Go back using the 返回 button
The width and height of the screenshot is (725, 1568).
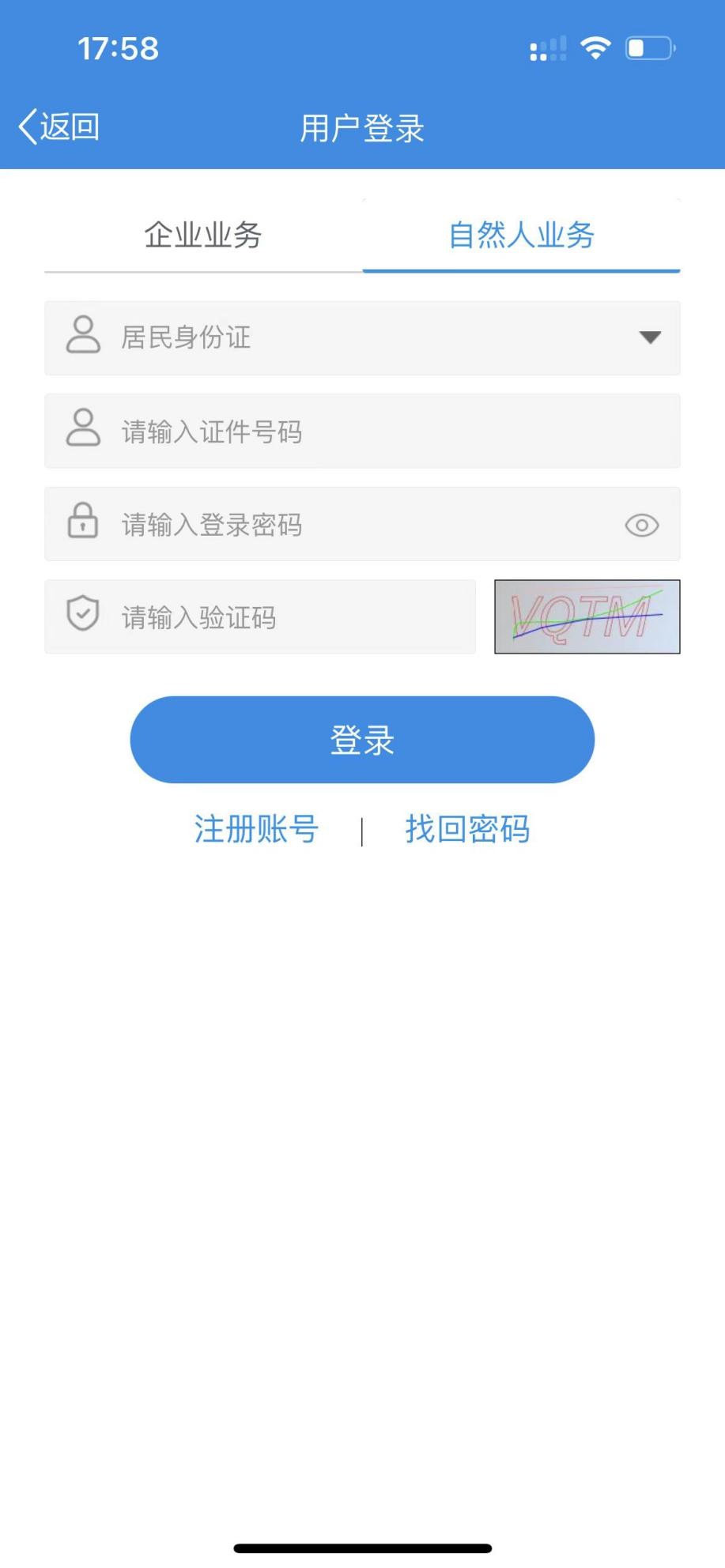pos(59,126)
